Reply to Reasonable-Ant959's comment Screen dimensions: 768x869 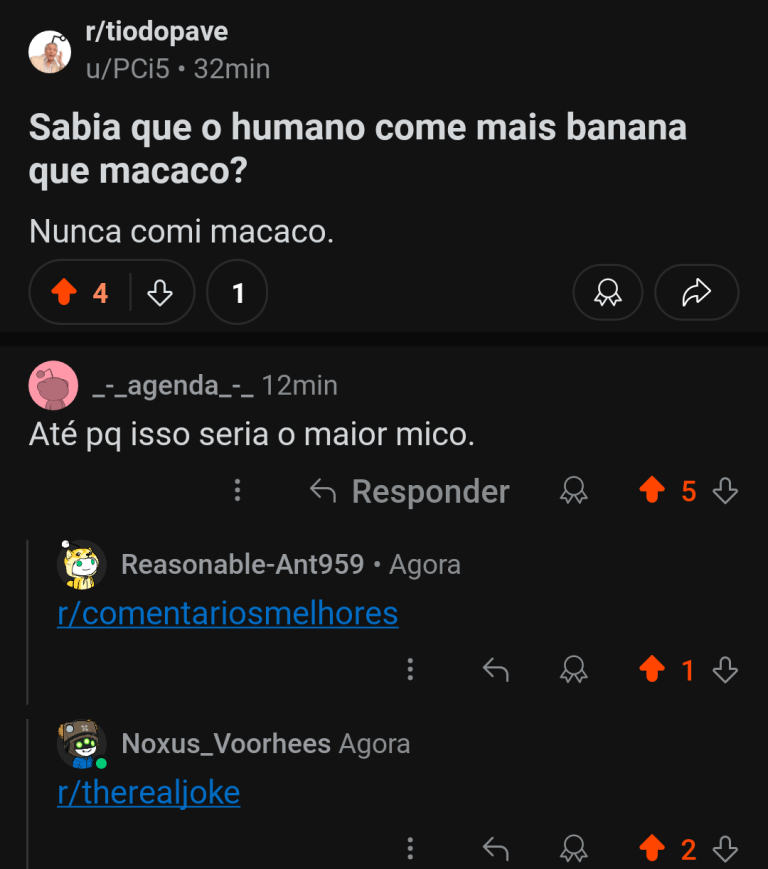(496, 670)
